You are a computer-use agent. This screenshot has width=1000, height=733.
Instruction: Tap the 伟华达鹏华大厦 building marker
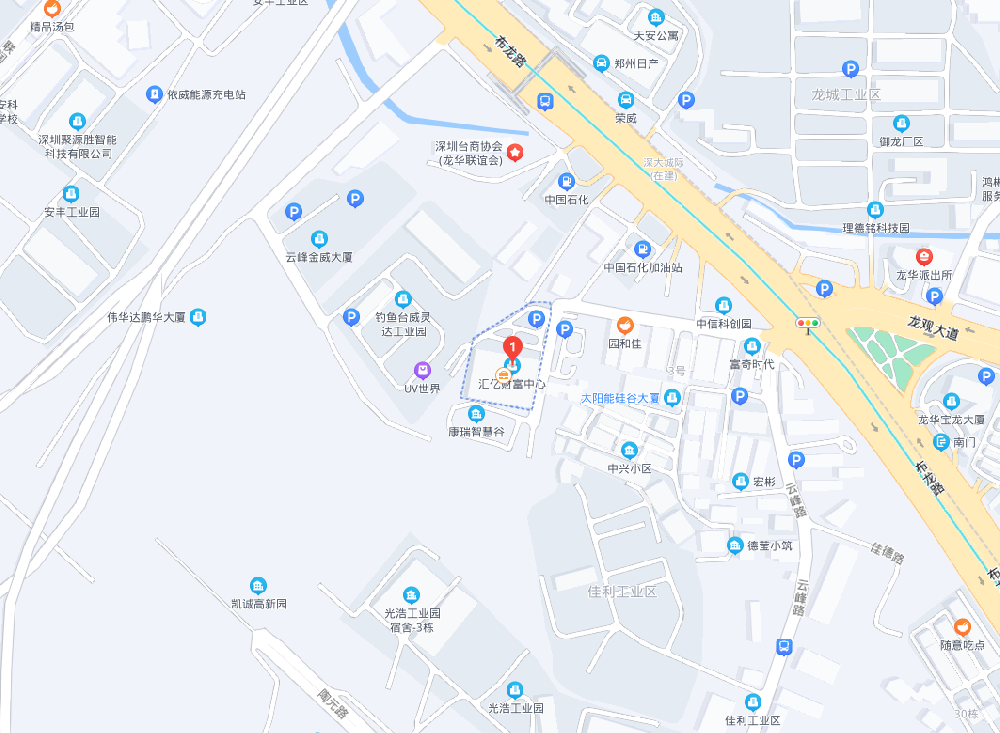198,317
